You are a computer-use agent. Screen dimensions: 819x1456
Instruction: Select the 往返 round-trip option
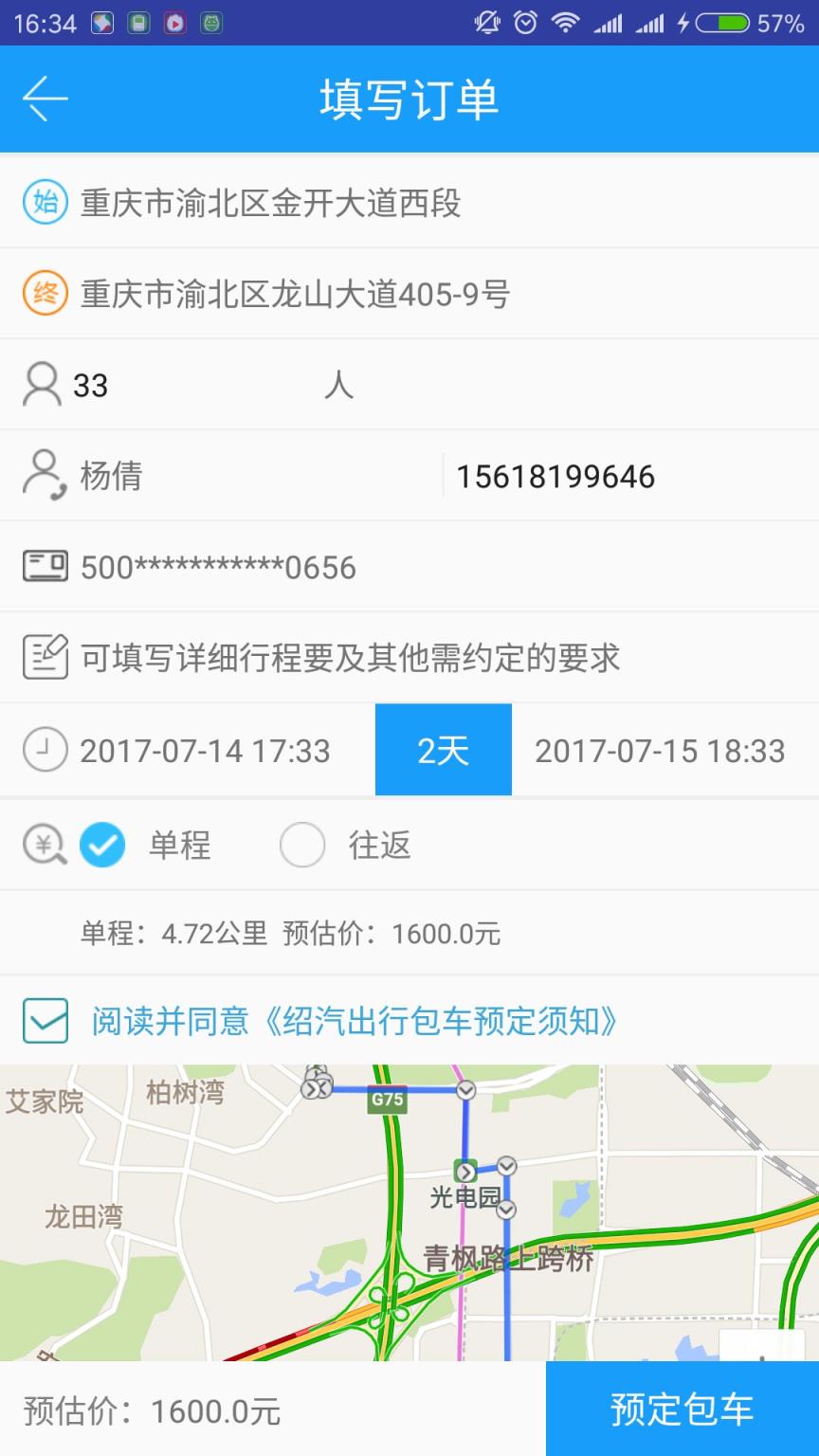click(302, 845)
